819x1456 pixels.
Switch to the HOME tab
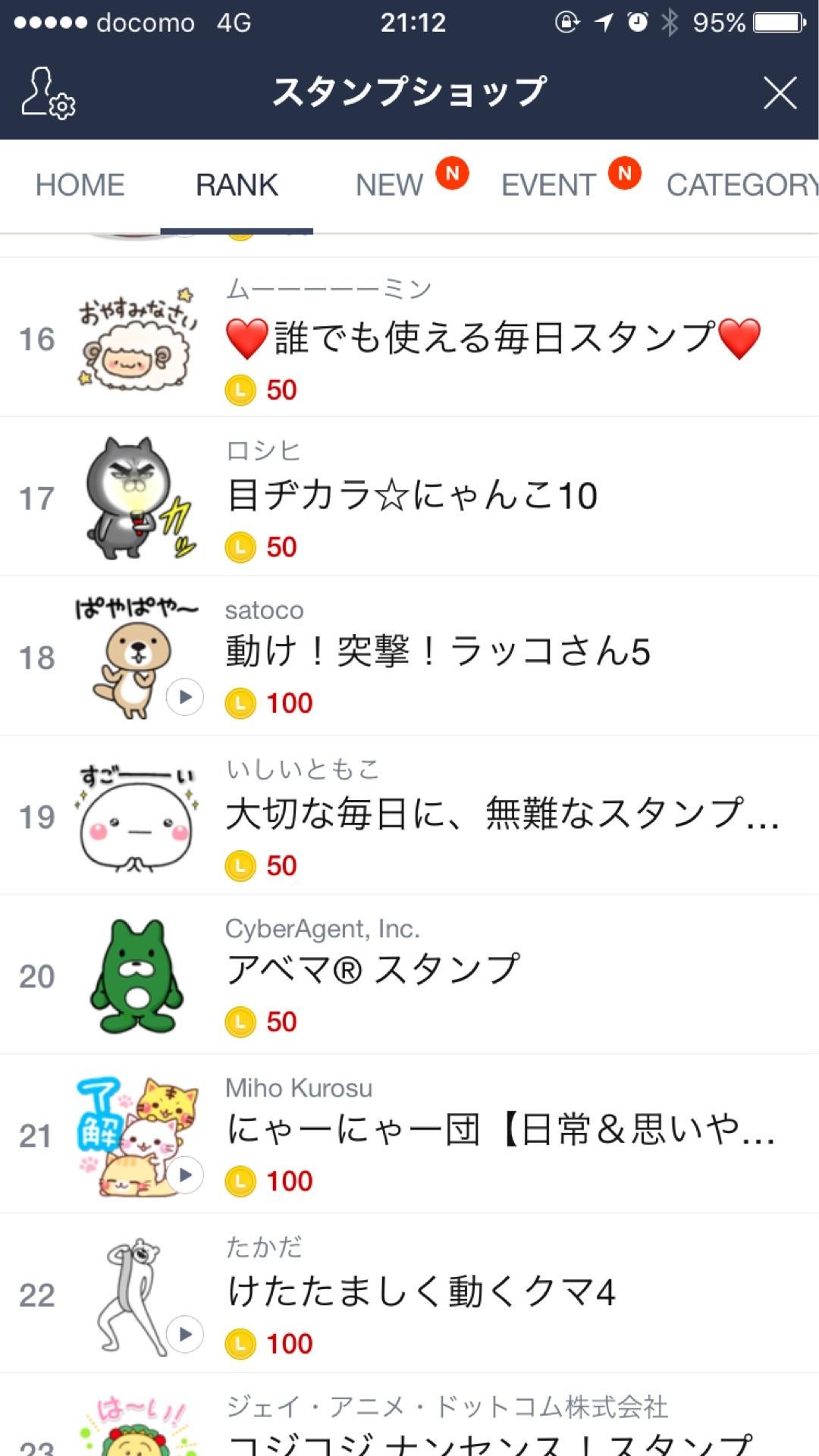coord(80,185)
